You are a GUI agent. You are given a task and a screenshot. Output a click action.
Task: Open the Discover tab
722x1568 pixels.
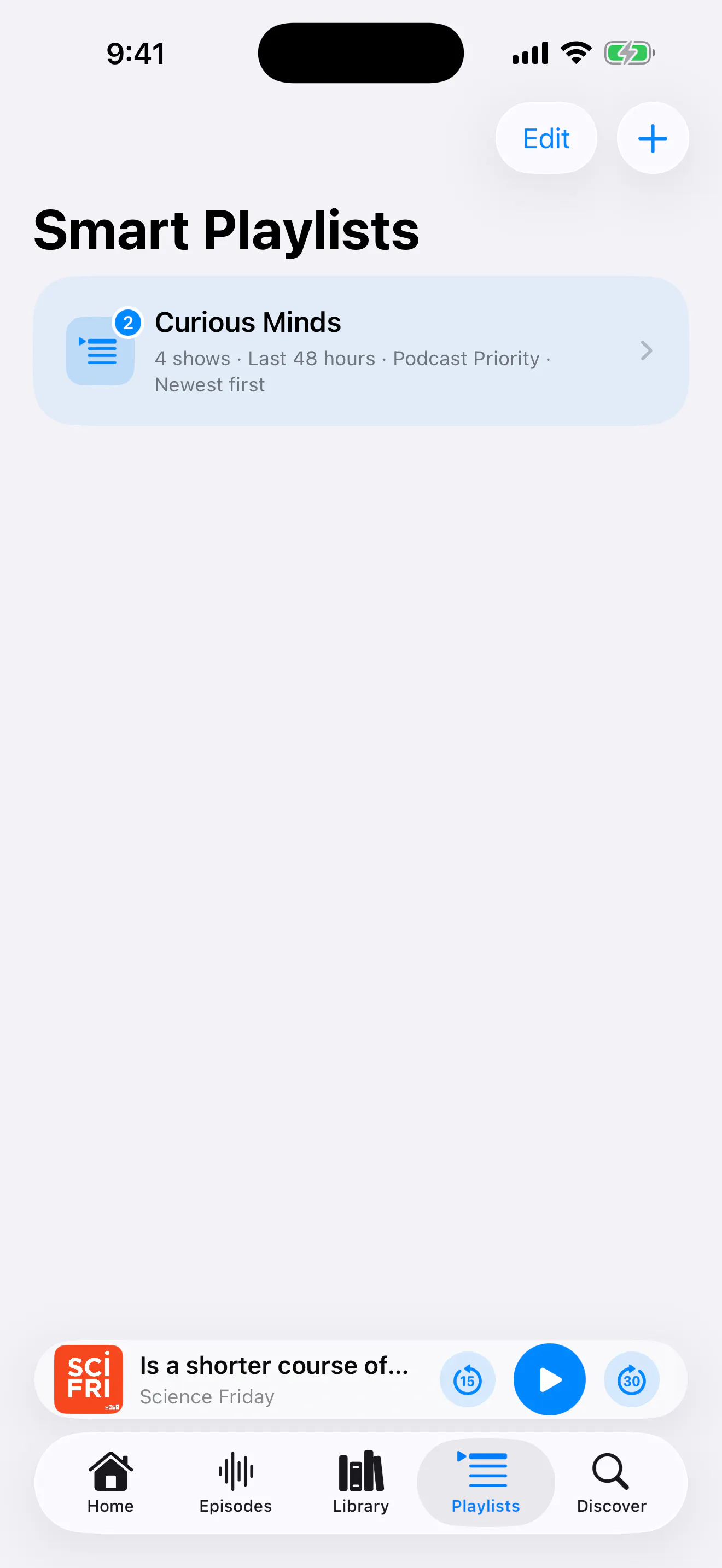tap(611, 1483)
